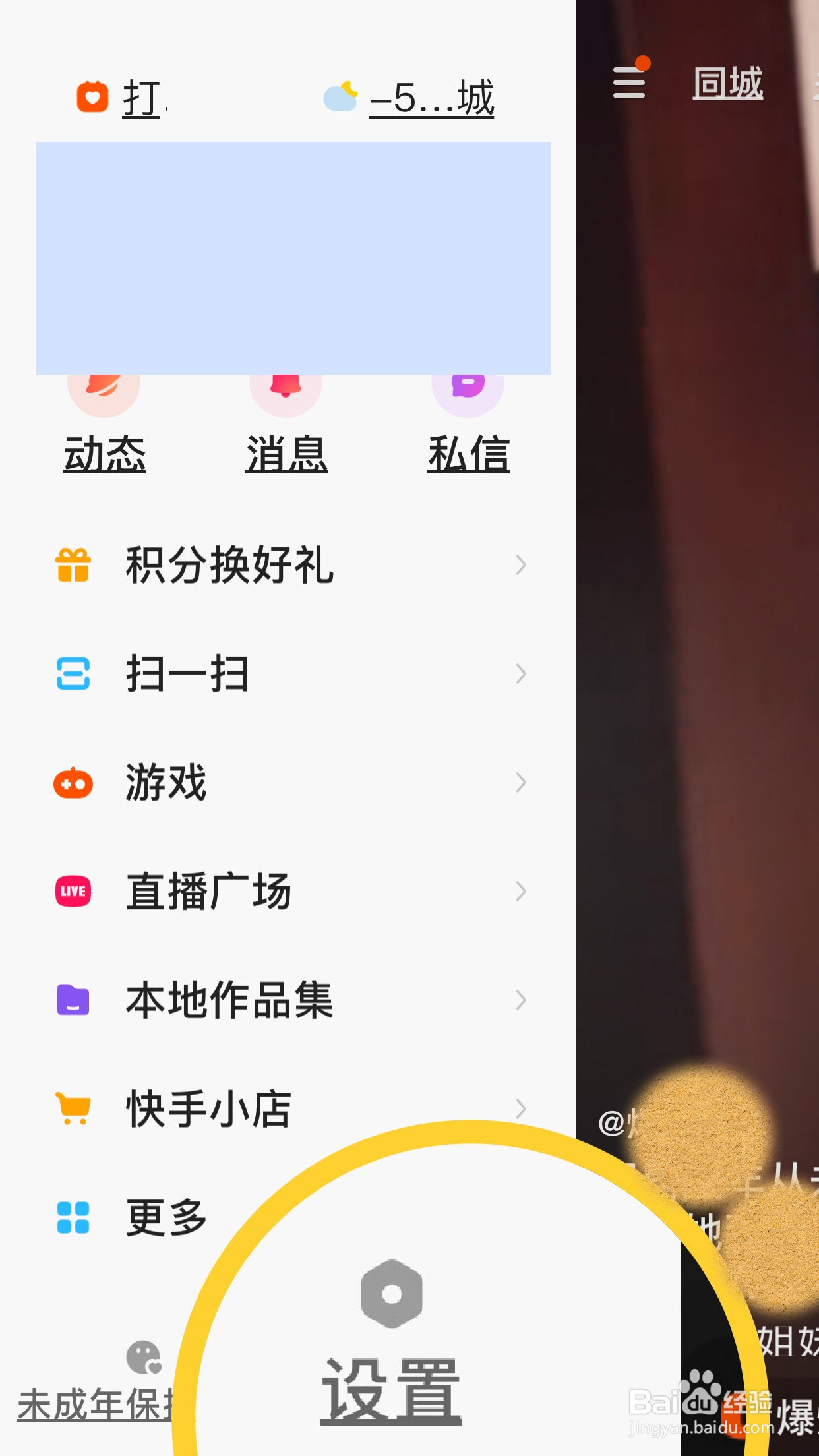
Task: Tap the blurred profile banner area
Action: [293, 257]
